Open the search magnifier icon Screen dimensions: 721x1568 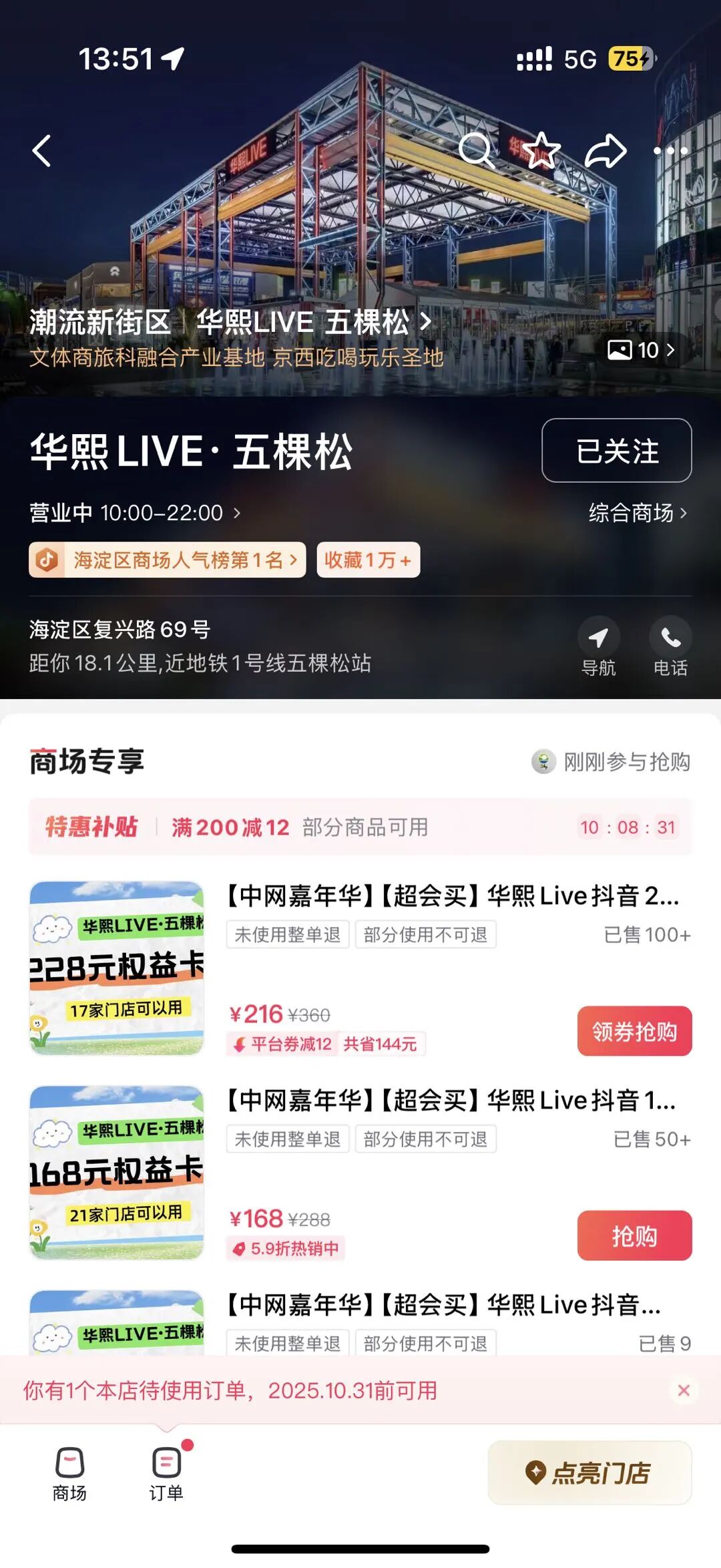[476, 151]
